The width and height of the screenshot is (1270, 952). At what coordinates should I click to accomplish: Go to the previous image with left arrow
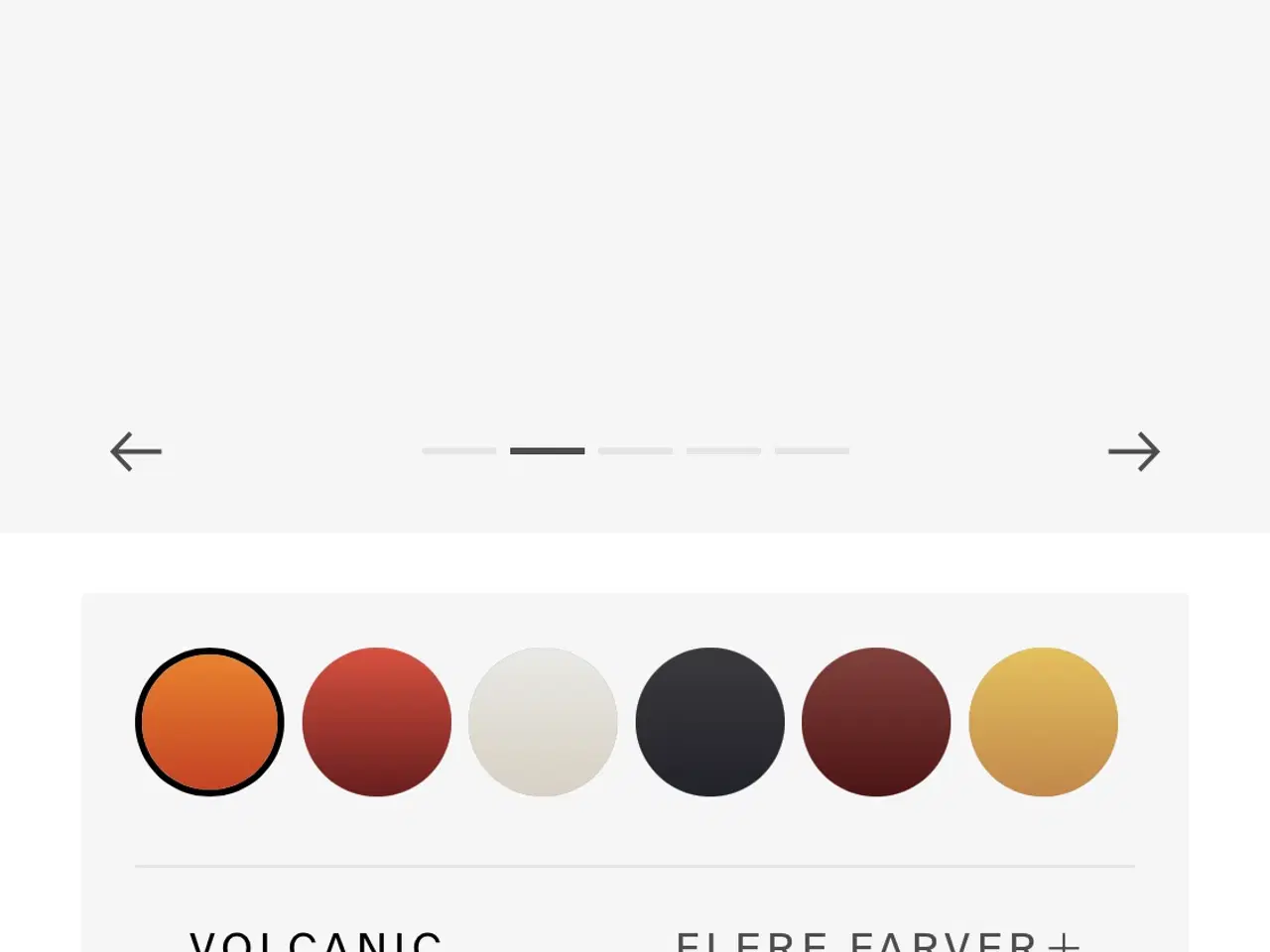[x=136, y=452]
